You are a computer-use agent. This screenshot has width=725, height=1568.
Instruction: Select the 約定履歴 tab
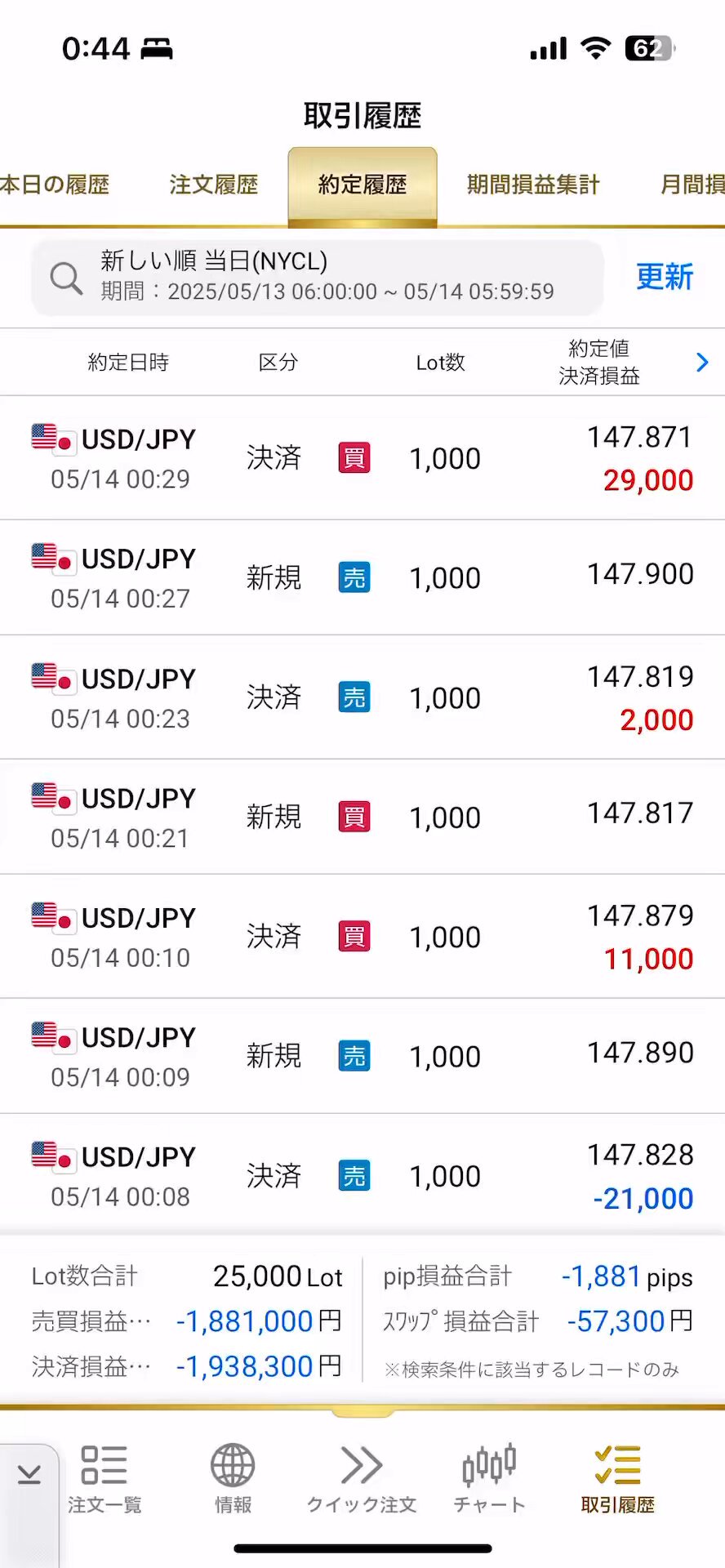pyautogui.click(x=362, y=186)
